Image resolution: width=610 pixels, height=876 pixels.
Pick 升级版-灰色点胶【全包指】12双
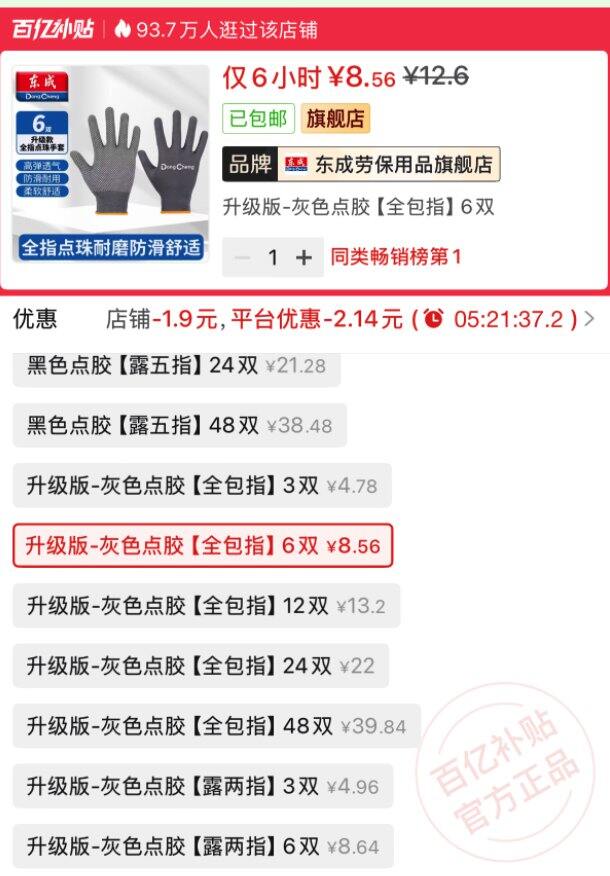click(x=206, y=606)
